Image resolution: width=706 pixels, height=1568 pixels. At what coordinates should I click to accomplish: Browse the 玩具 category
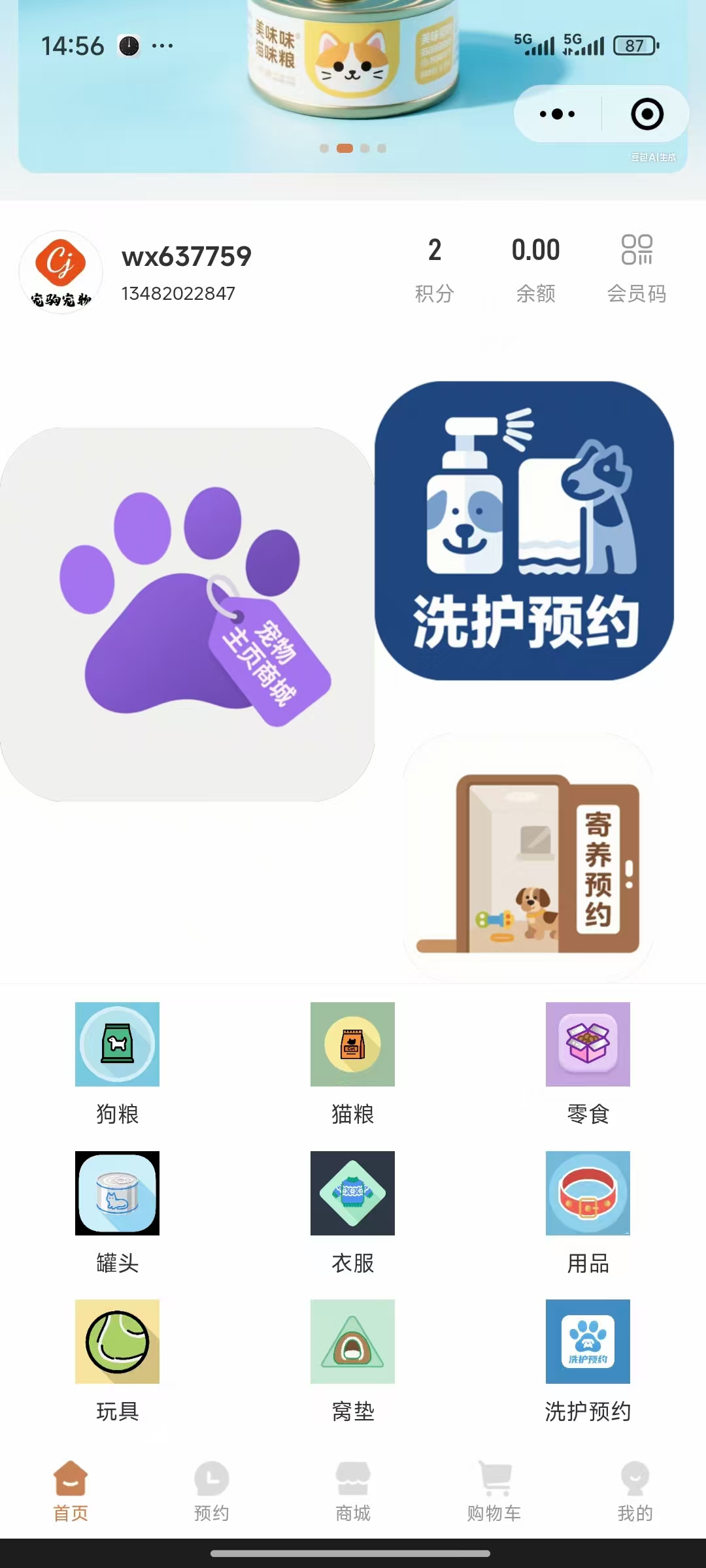[x=117, y=1358]
